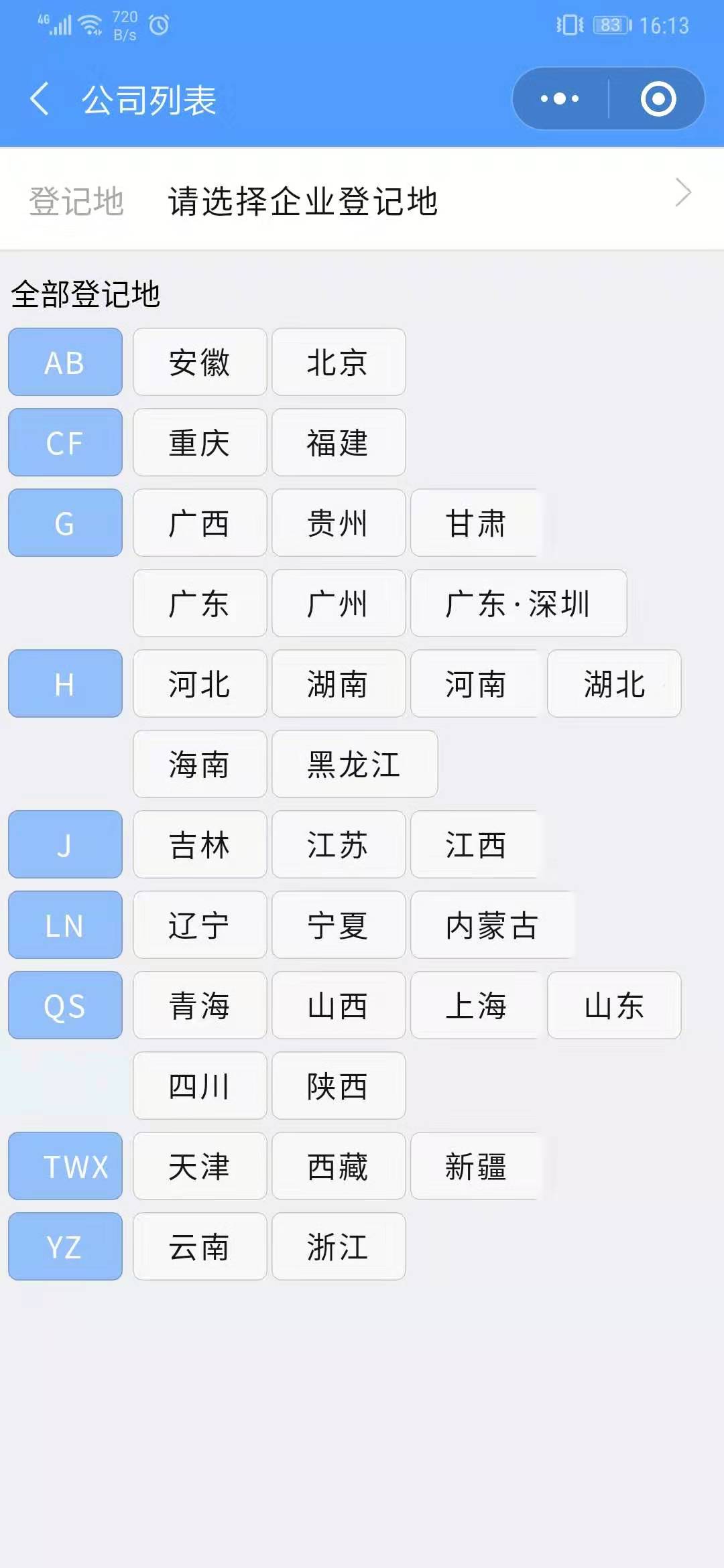Viewport: 724px width, 1568px height.
Task: Pick 重庆 from the list
Action: tap(200, 443)
